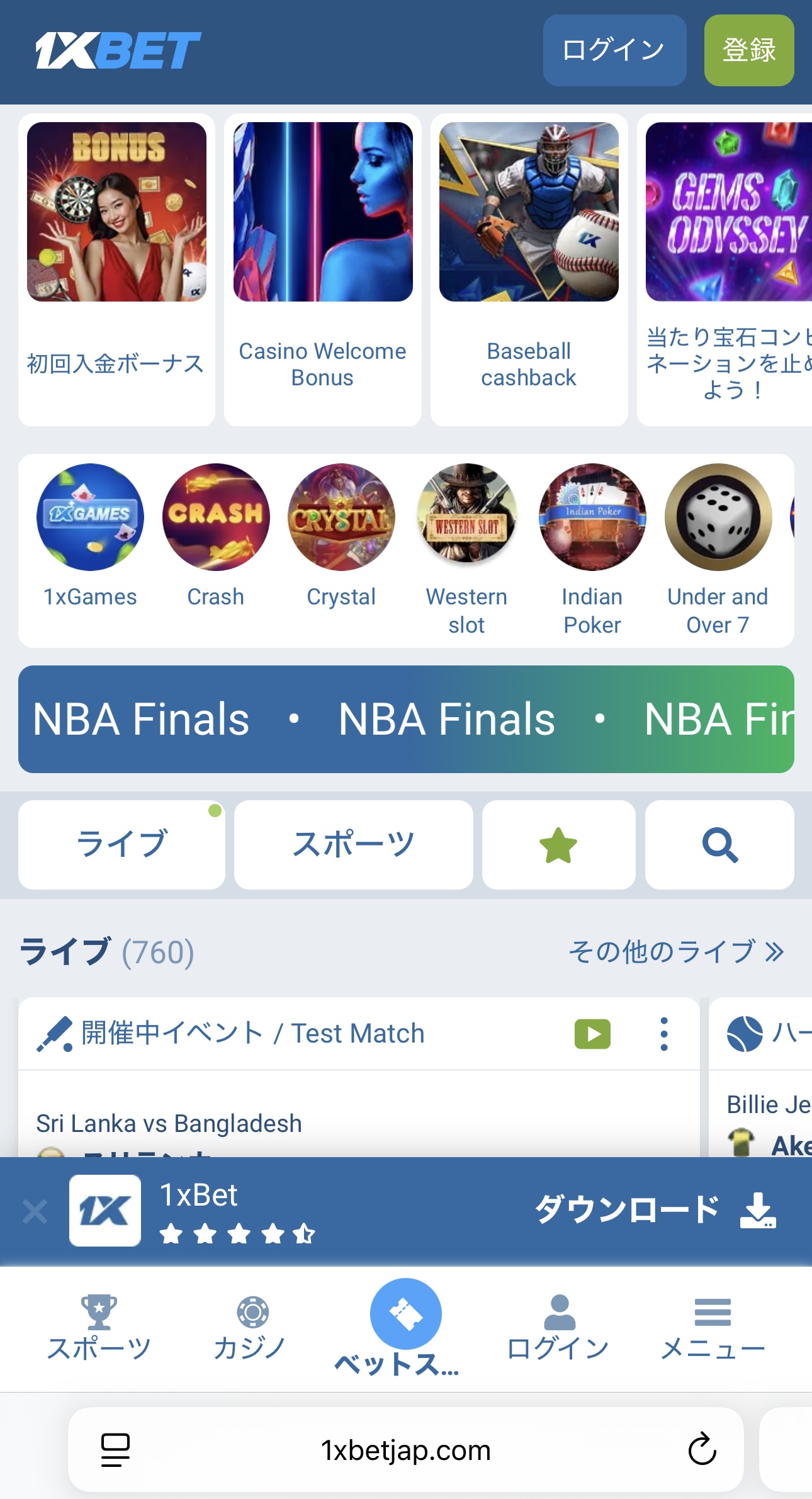
Task: Open Under and Over 7 dice icon
Action: click(718, 516)
